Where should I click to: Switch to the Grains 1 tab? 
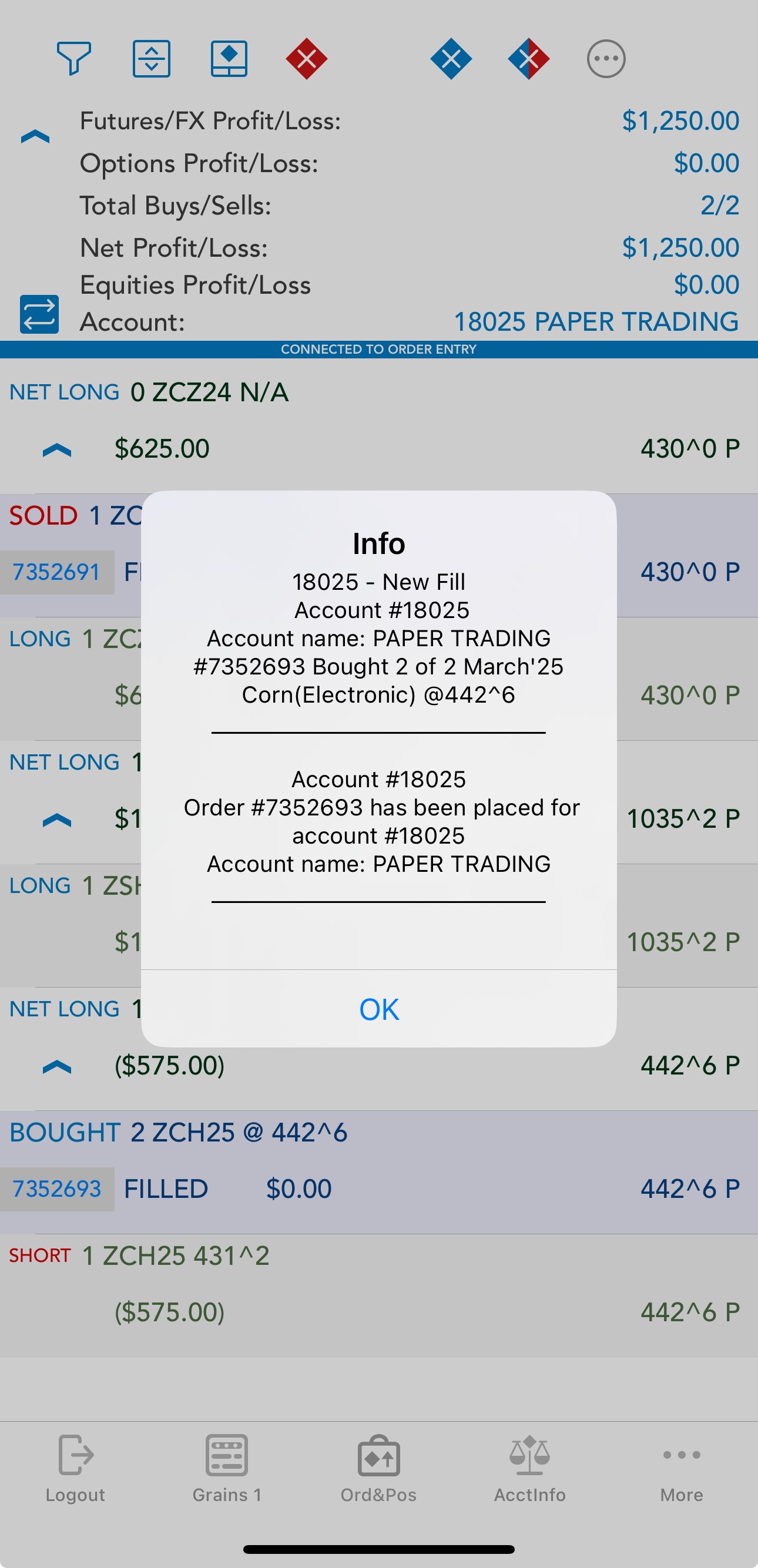tap(226, 1468)
